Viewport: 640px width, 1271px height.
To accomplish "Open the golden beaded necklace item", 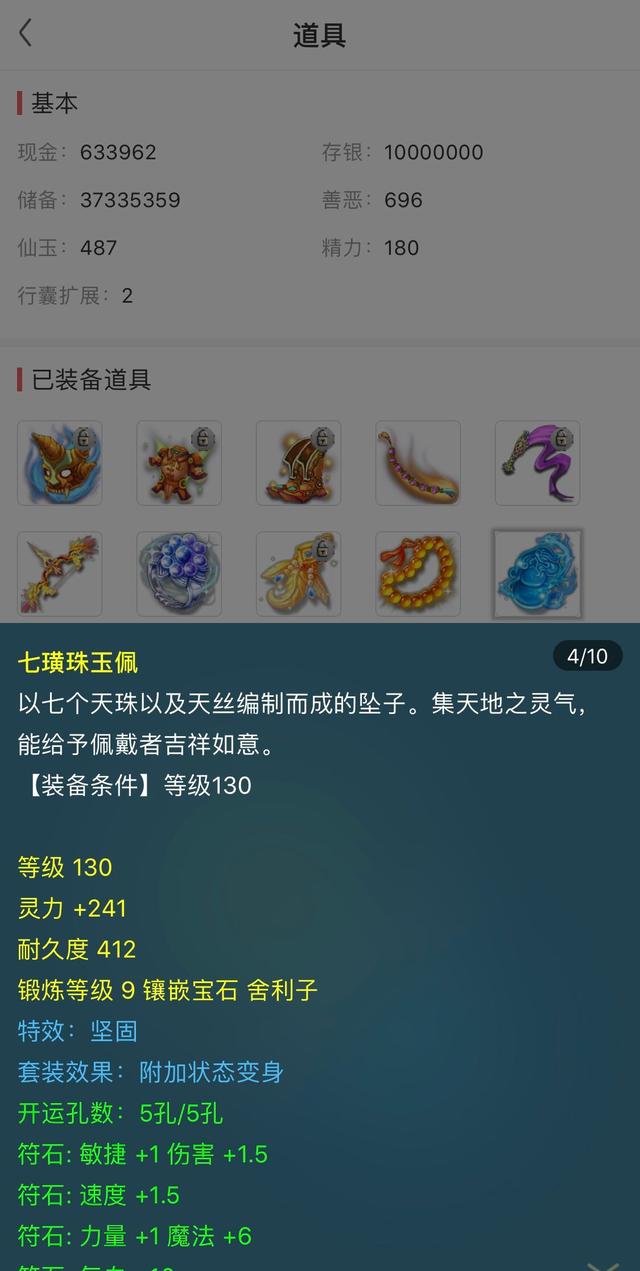I will (x=418, y=463).
